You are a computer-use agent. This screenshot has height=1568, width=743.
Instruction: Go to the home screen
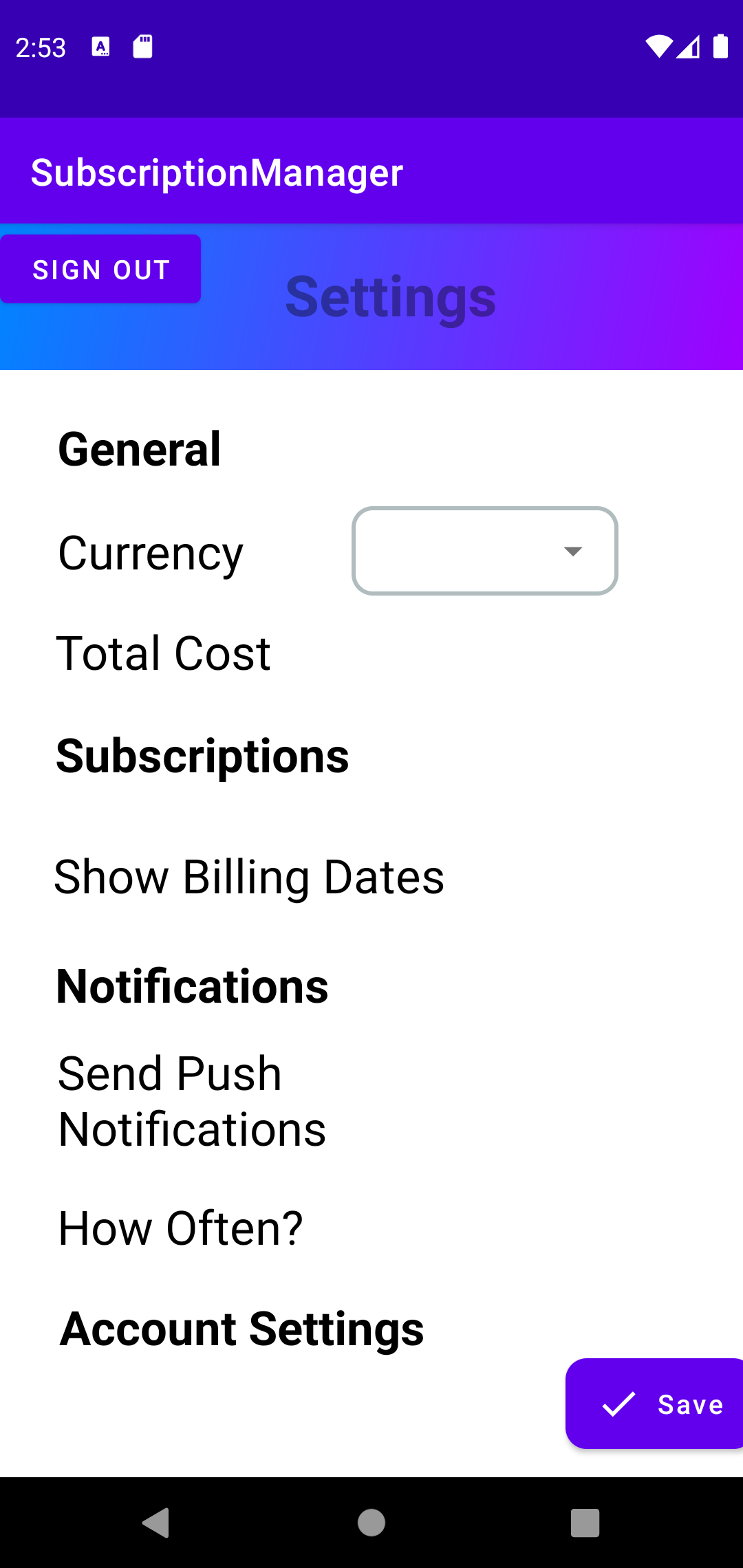(x=371, y=1522)
